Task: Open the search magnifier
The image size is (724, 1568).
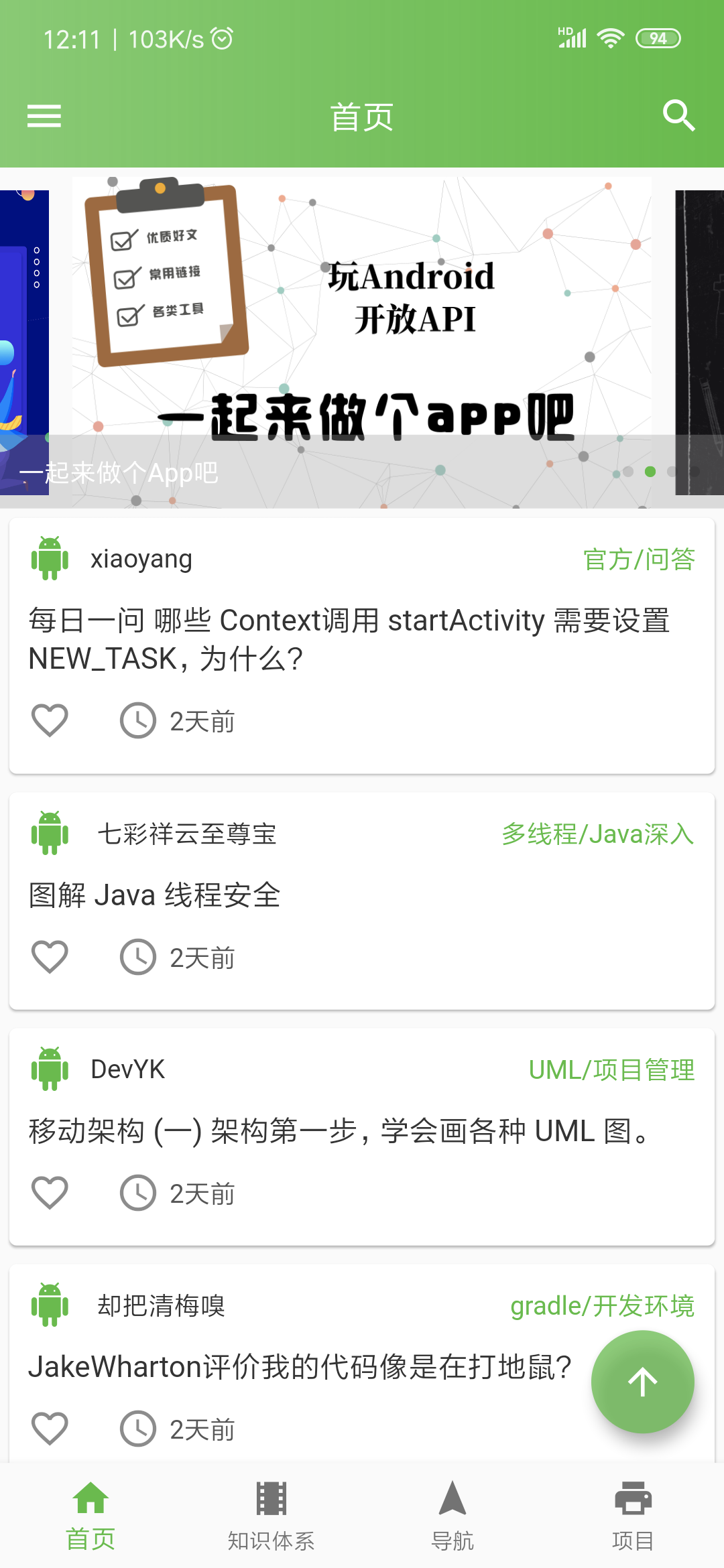Action: [678, 116]
